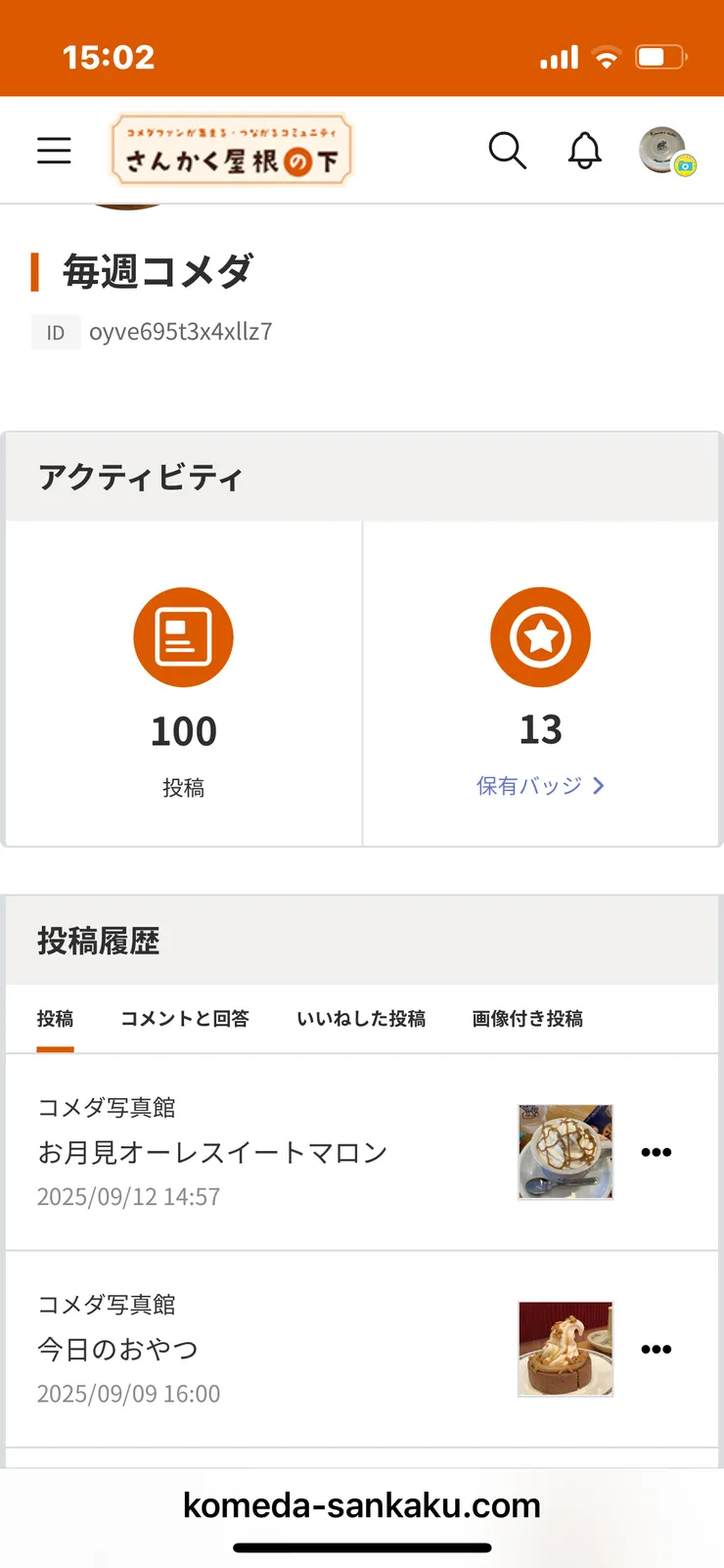Click the 今日のおやつ dessert thumbnail

click(x=565, y=1349)
